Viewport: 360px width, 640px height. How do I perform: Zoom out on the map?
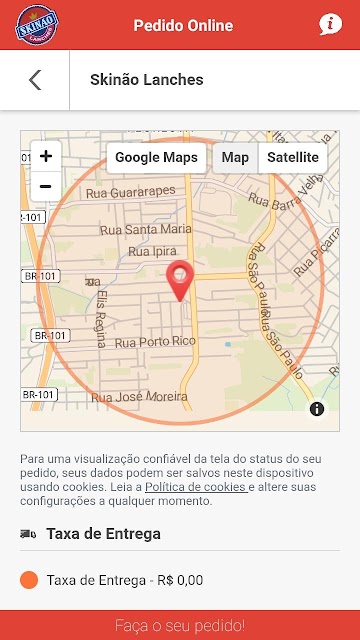pos(46,187)
